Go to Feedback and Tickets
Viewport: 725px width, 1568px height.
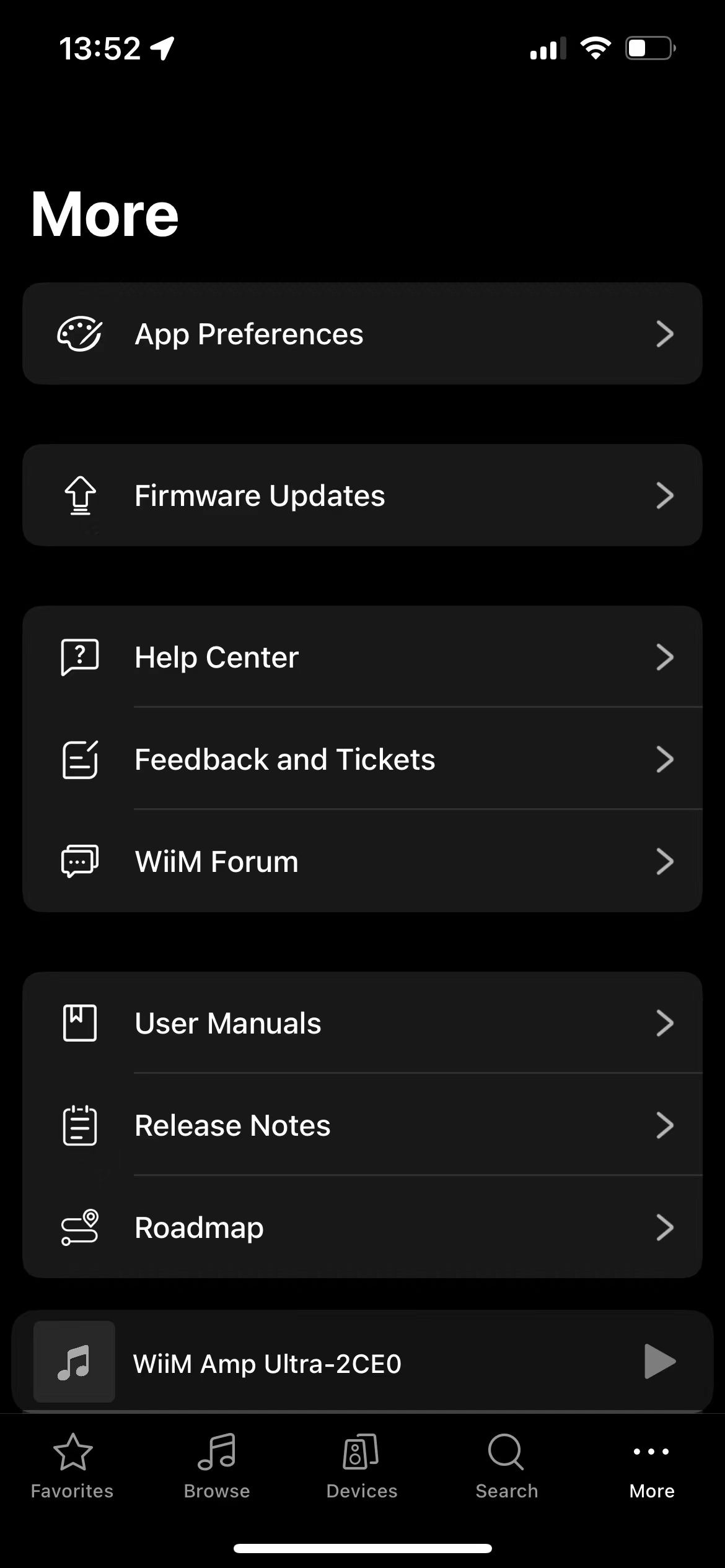pyautogui.click(x=362, y=759)
